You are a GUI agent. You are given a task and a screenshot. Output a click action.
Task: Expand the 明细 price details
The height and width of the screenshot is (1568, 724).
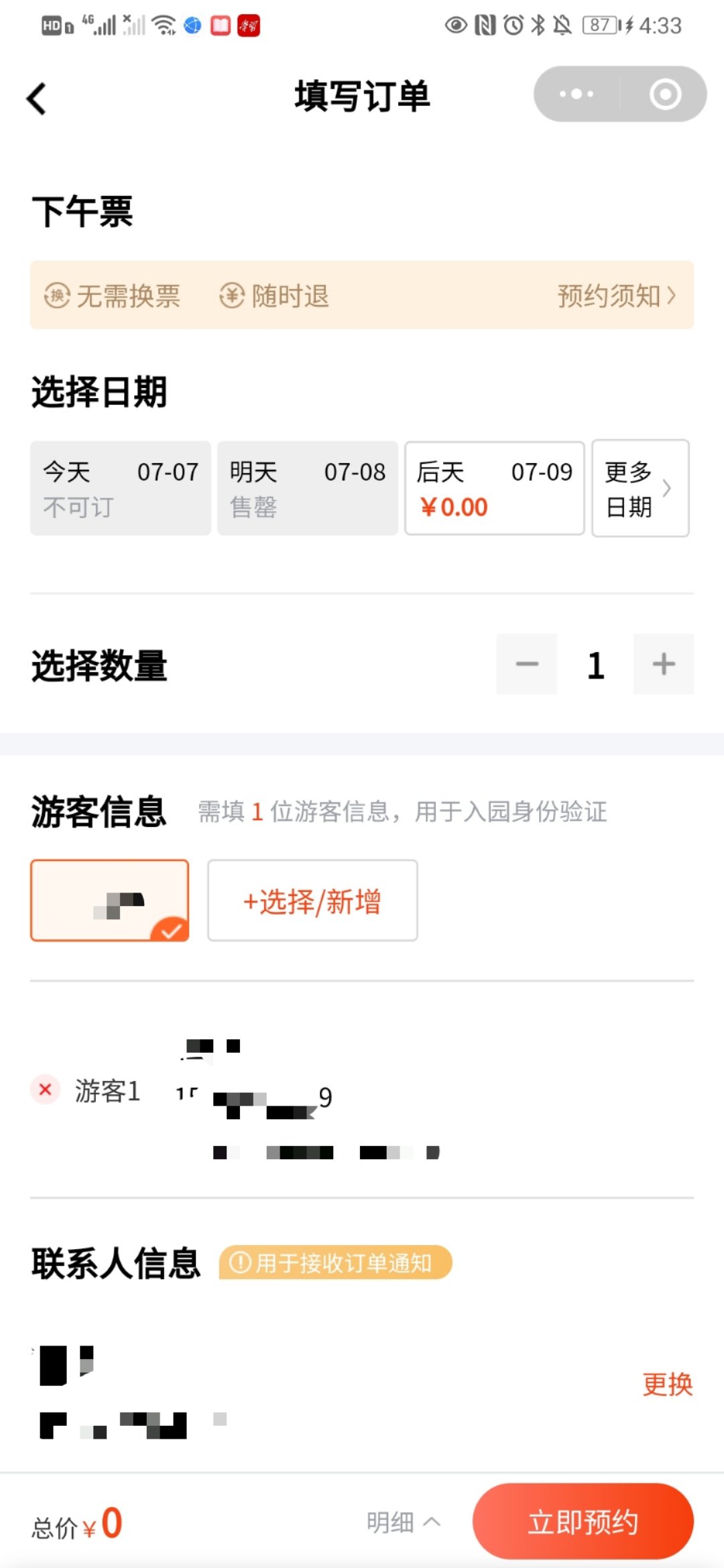(x=403, y=1522)
